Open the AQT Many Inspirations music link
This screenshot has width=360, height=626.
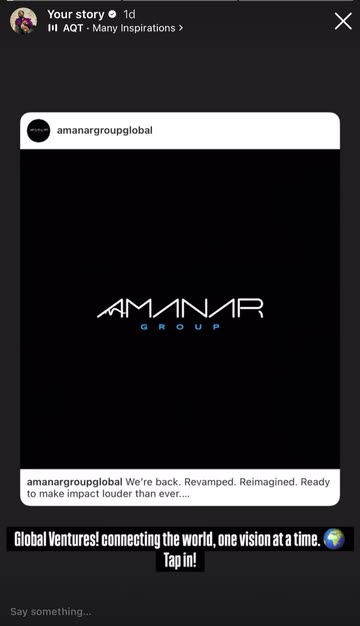pos(115,28)
